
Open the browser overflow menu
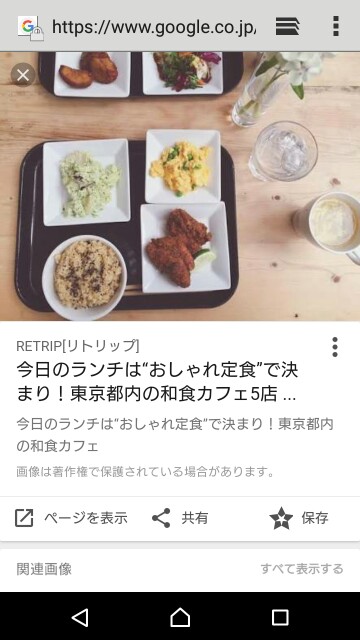[x=336, y=27]
